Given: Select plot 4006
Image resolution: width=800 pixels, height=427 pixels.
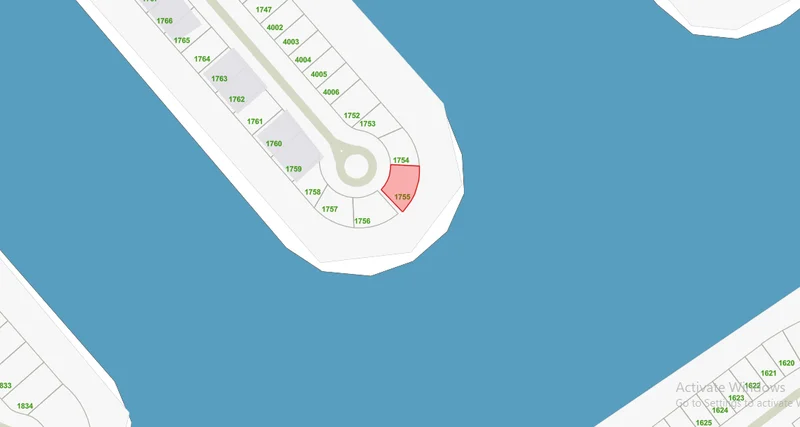Looking at the screenshot, I should pos(332,92).
